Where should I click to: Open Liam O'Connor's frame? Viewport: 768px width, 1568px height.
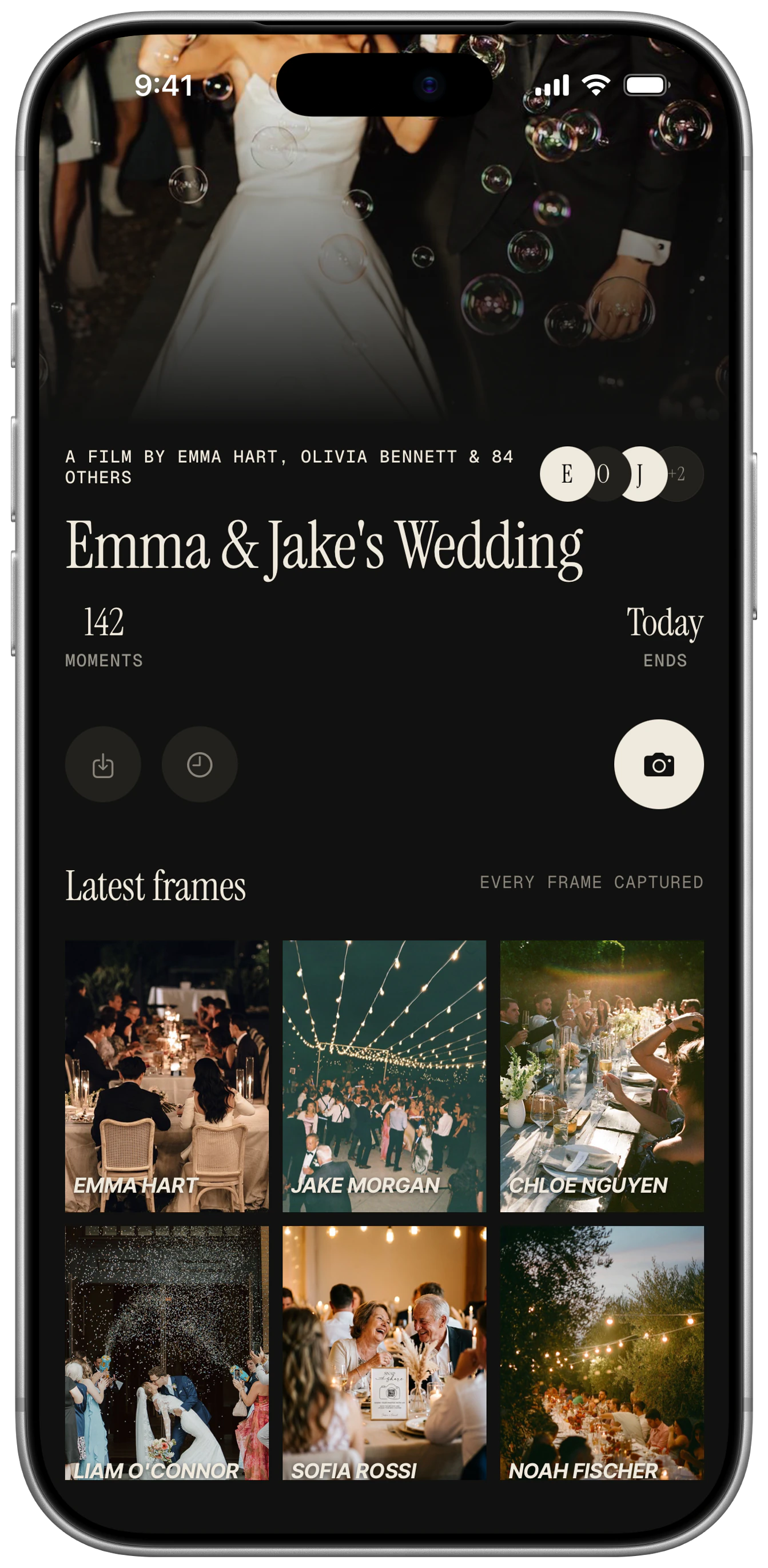tap(167, 1352)
